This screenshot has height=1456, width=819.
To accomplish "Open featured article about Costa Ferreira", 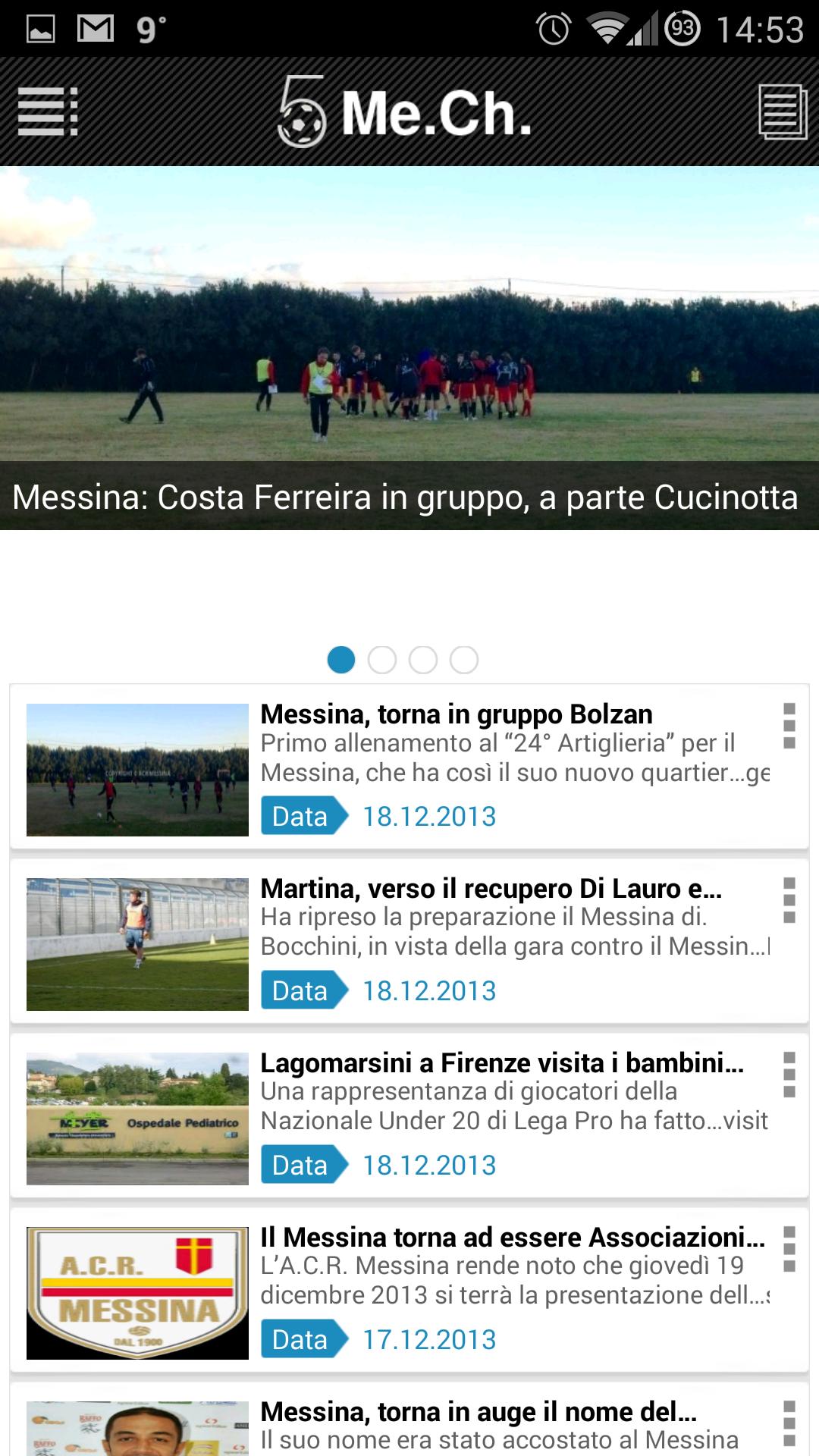I will (409, 349).
